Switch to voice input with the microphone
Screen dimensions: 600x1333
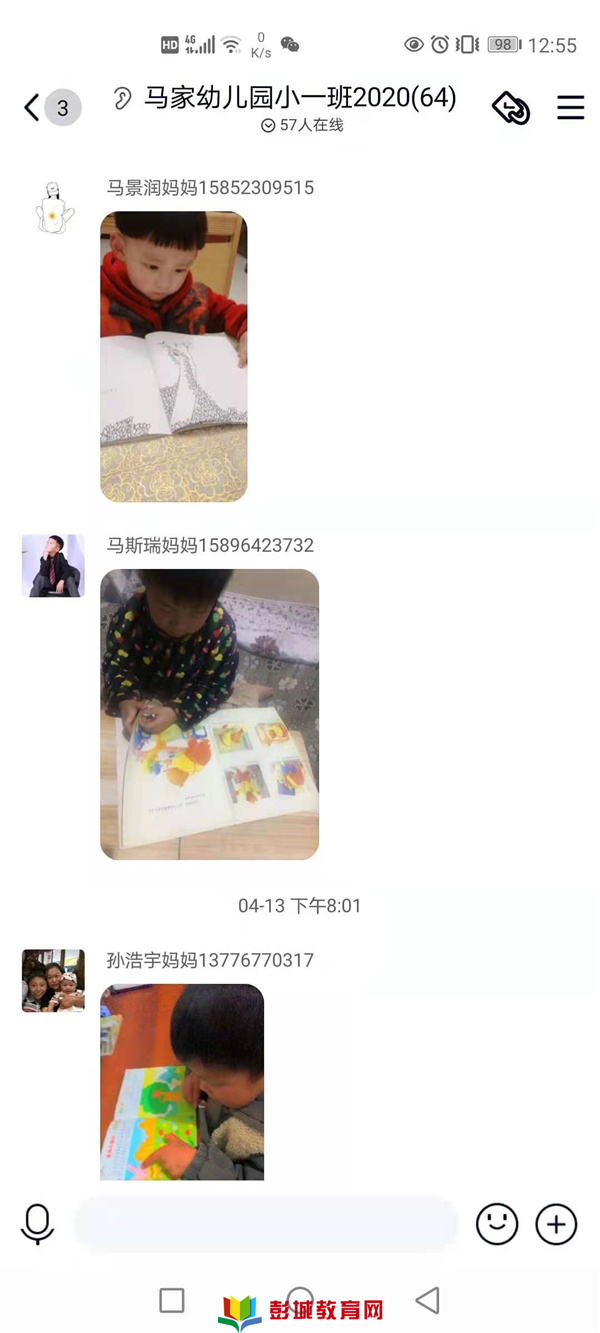[x=37, y=1223]
